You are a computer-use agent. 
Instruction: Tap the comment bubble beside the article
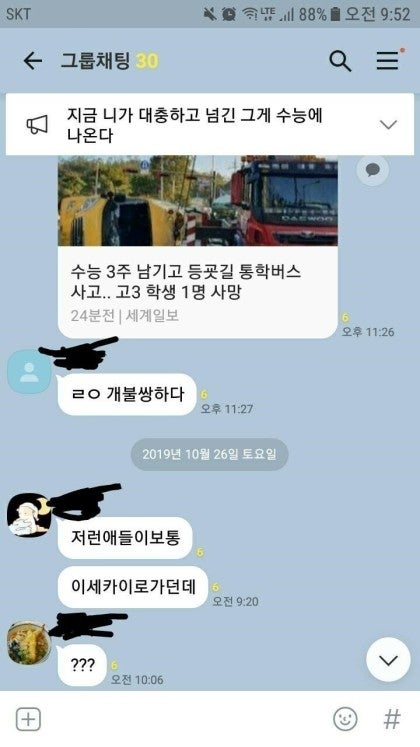click(x=373, y=170)
